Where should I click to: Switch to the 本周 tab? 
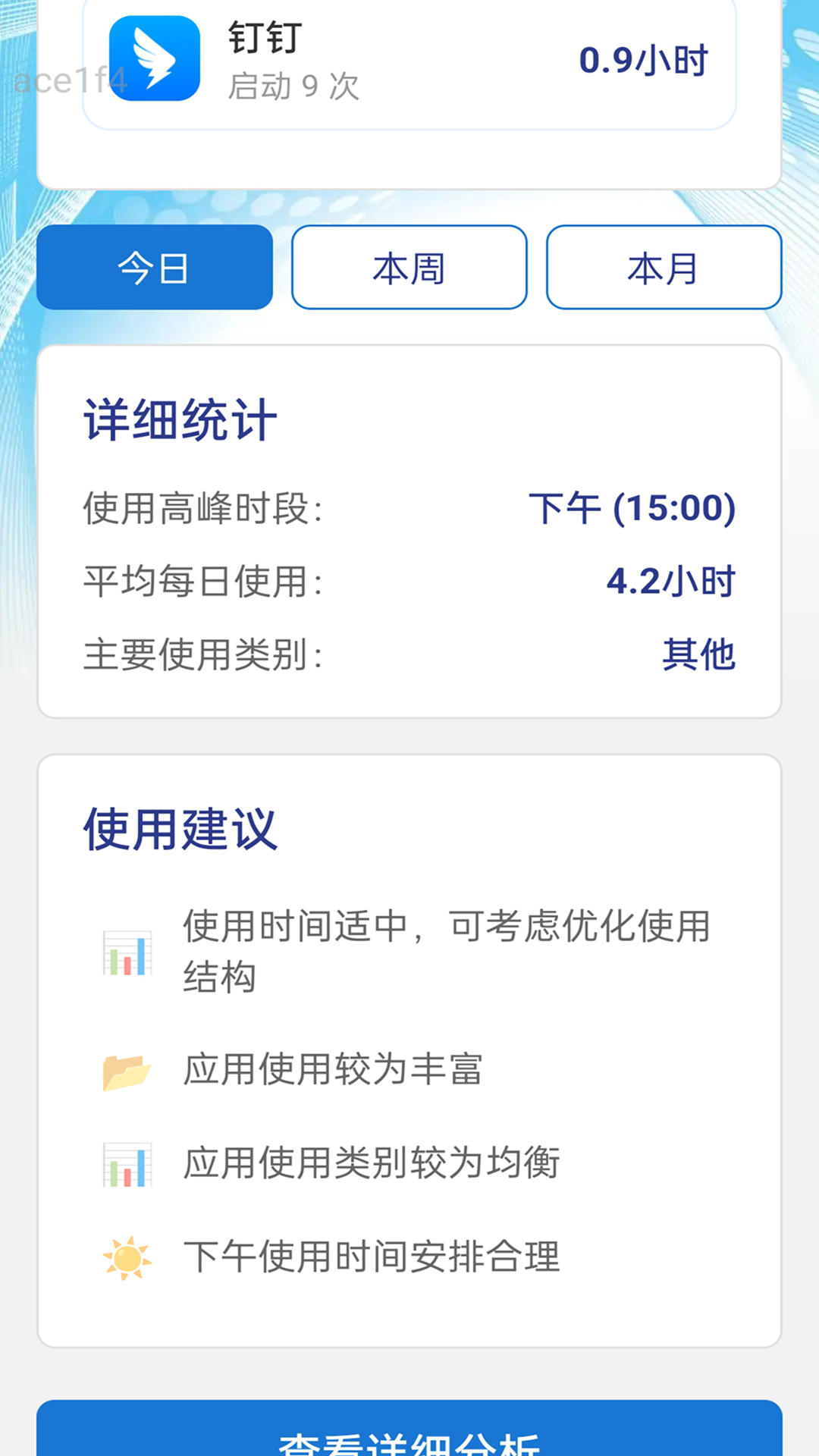[409, 267]
